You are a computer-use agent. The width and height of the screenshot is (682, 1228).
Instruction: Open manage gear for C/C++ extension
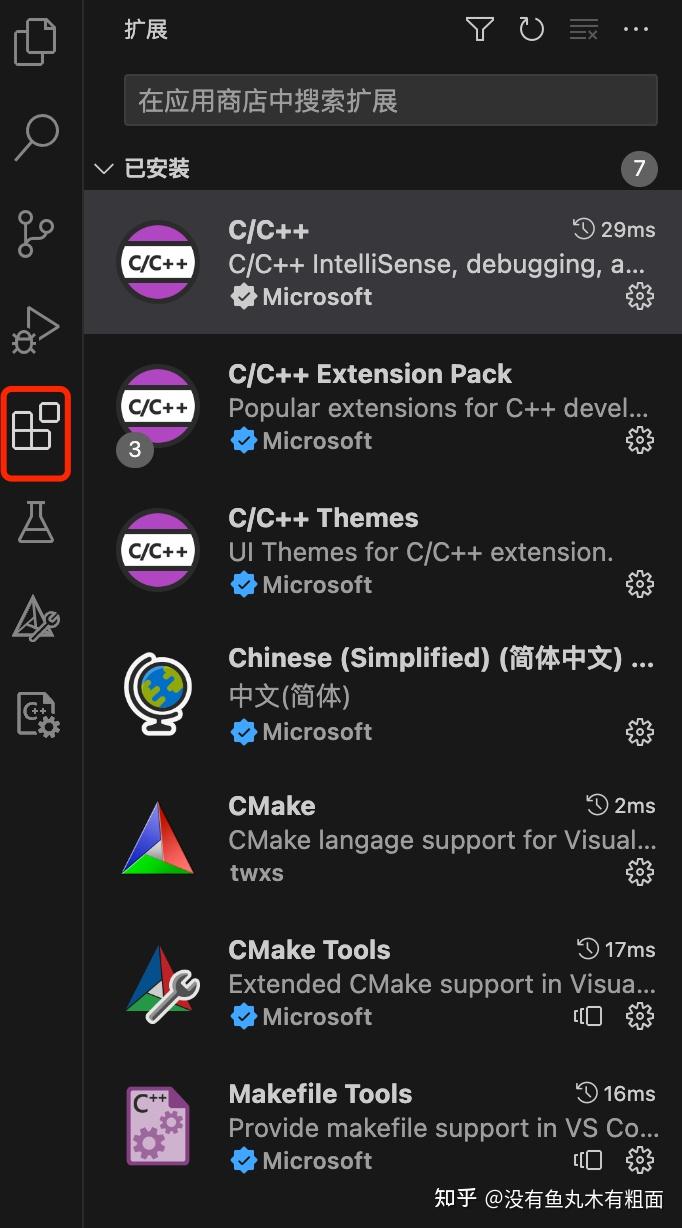639,296
